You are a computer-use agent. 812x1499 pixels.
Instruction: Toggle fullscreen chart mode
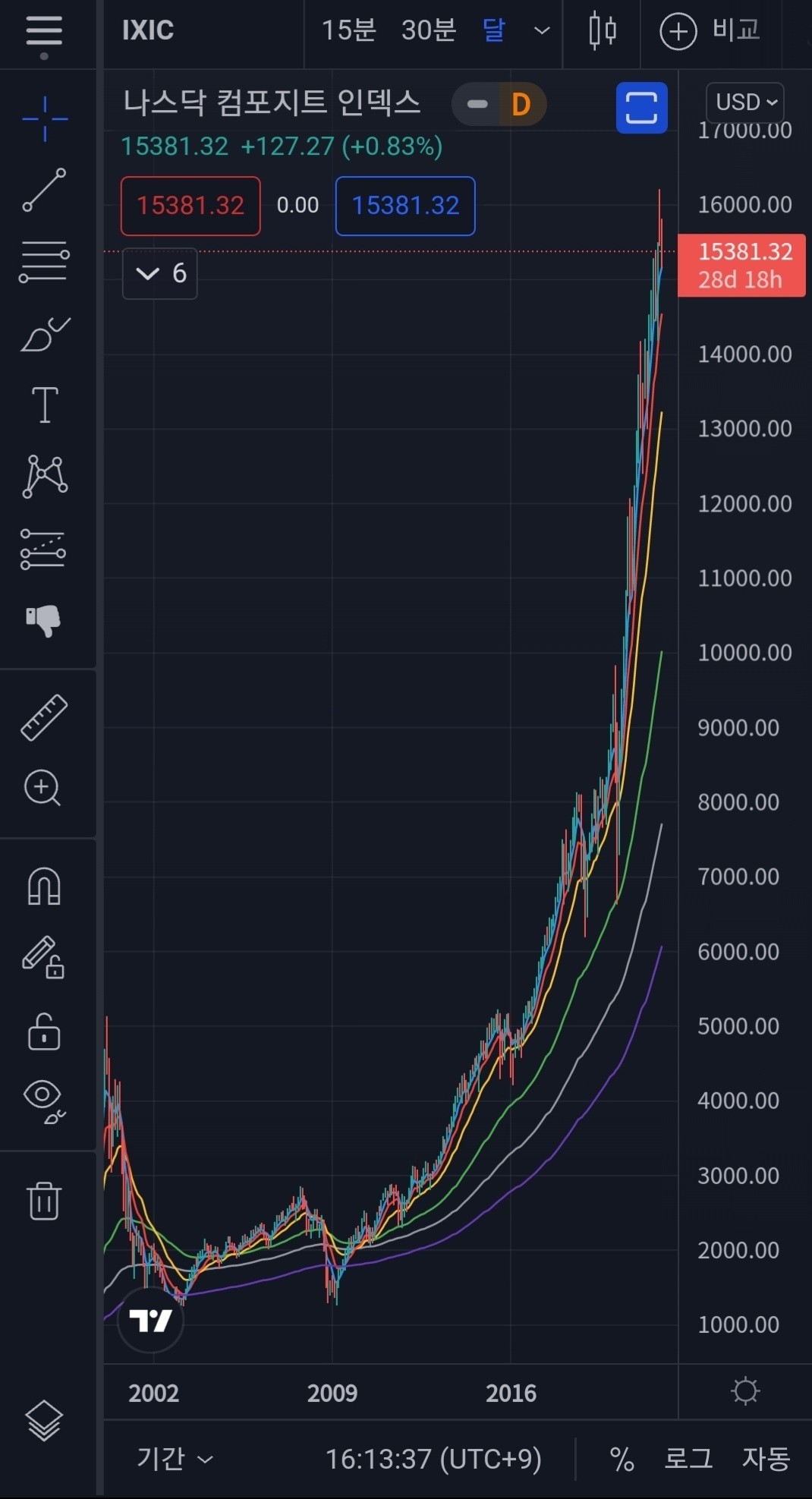pyautogui.click(x=641, y=107)
